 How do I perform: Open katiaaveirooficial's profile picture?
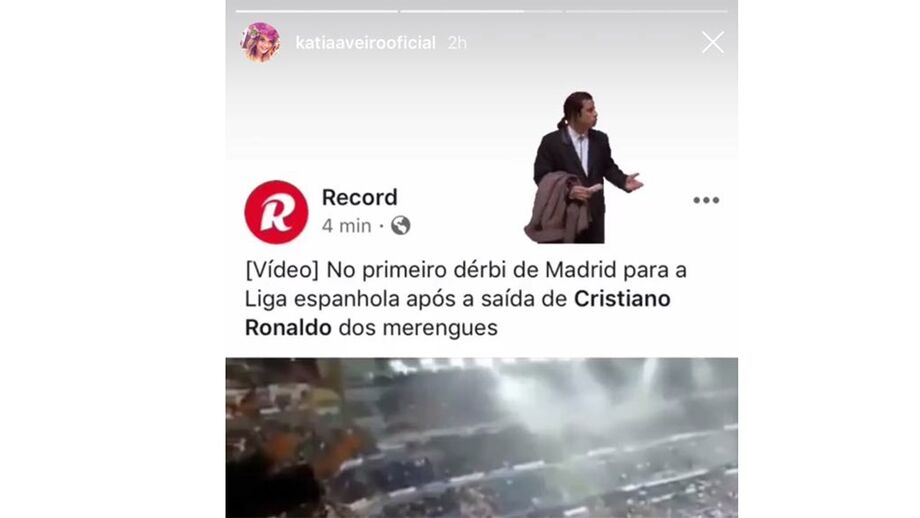click(260, 42)
